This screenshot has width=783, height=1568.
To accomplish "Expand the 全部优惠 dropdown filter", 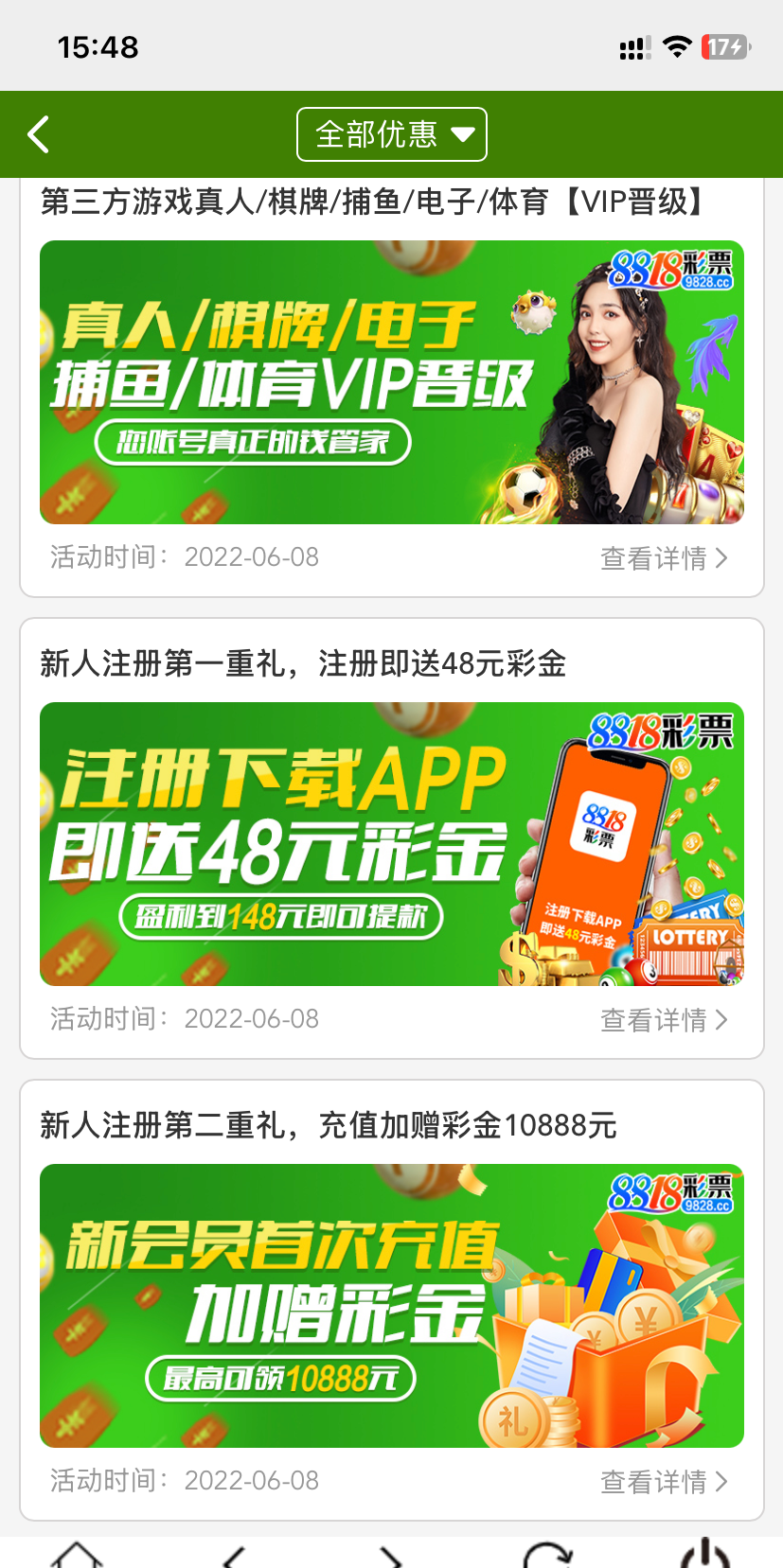I will (391, 134).
